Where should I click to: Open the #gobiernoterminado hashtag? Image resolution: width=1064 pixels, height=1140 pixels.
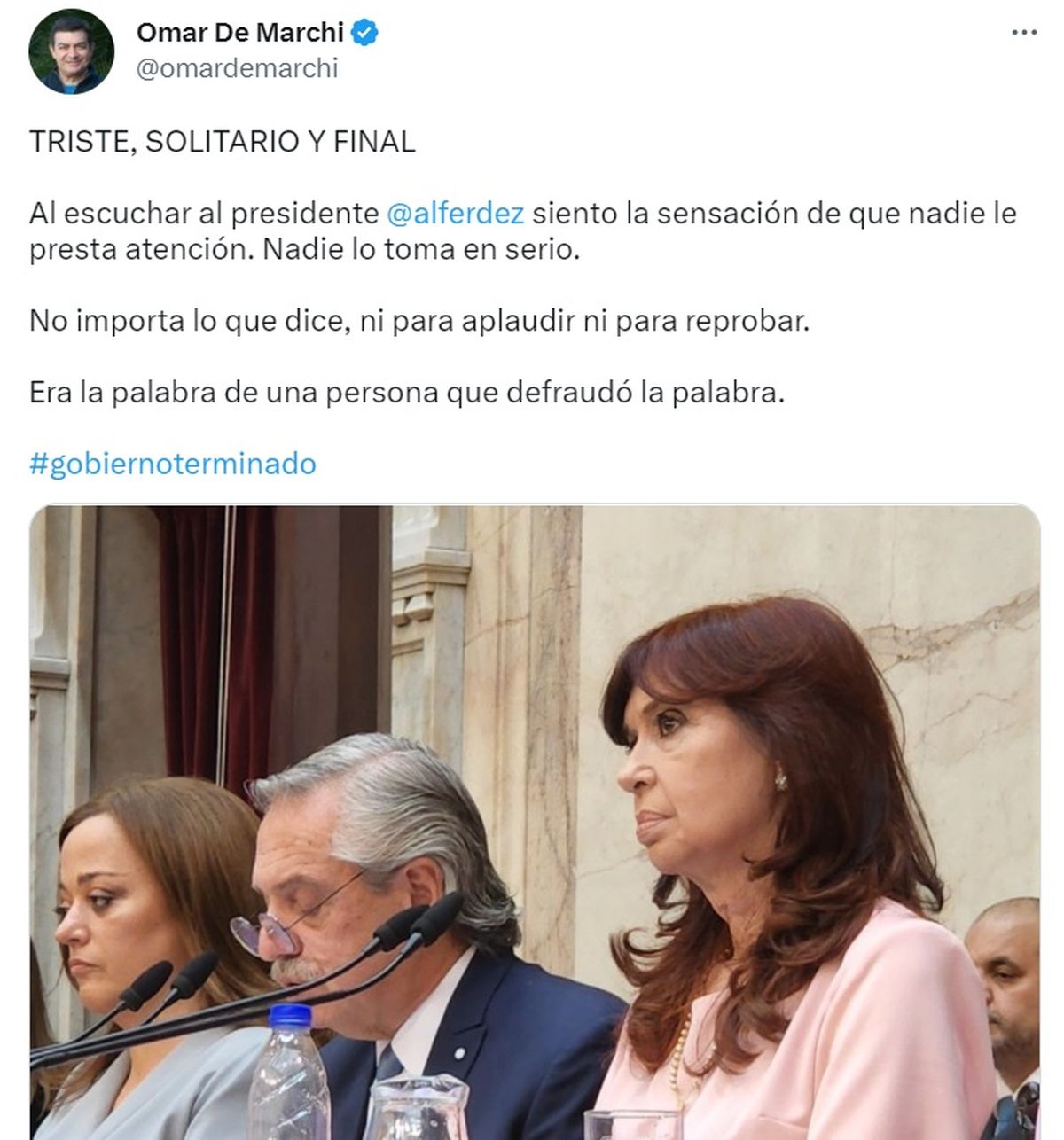[173, 464]
